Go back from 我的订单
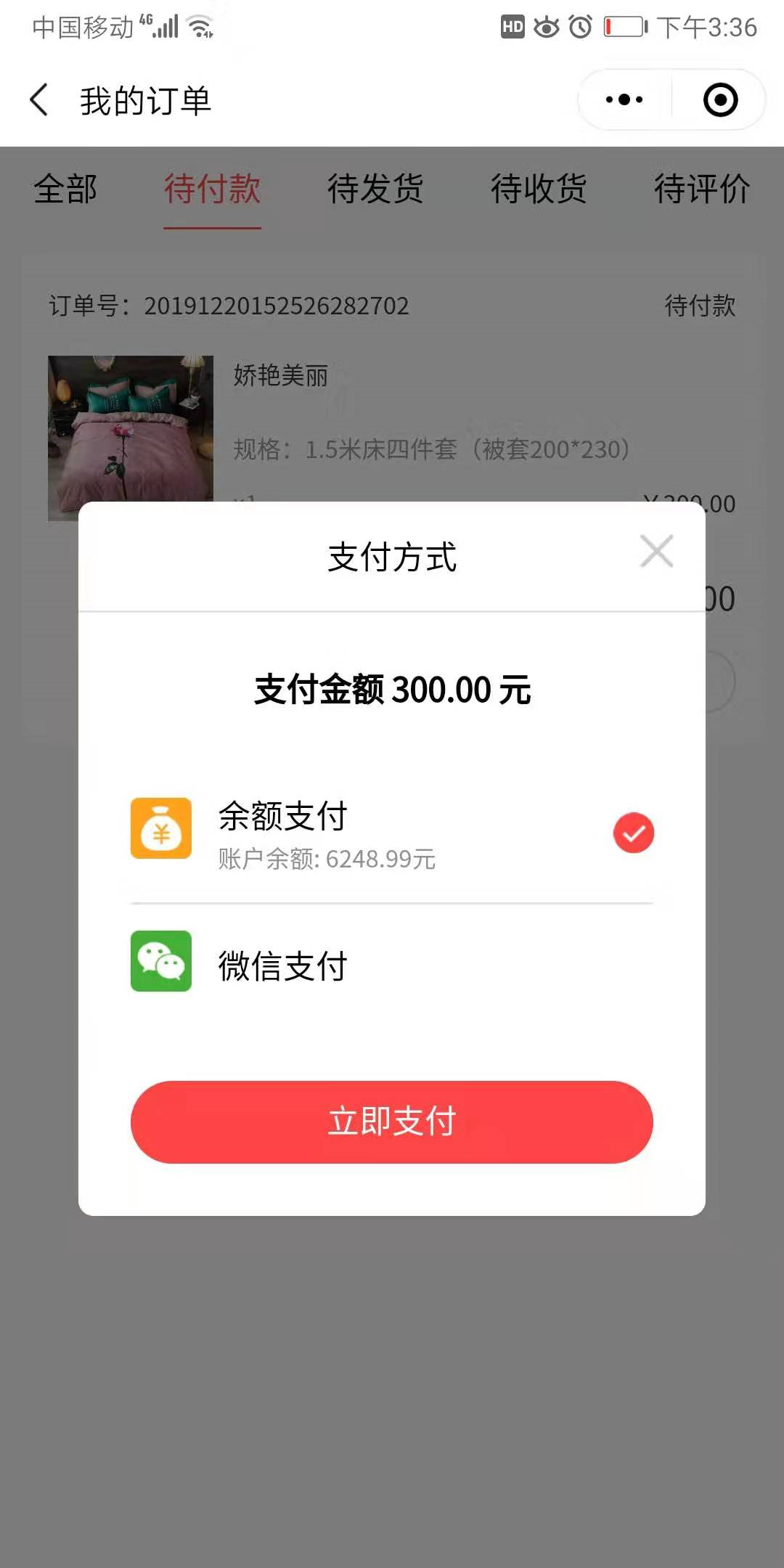Image resolution: width=784 pixels, height=1568 pixels. (40, 100)
